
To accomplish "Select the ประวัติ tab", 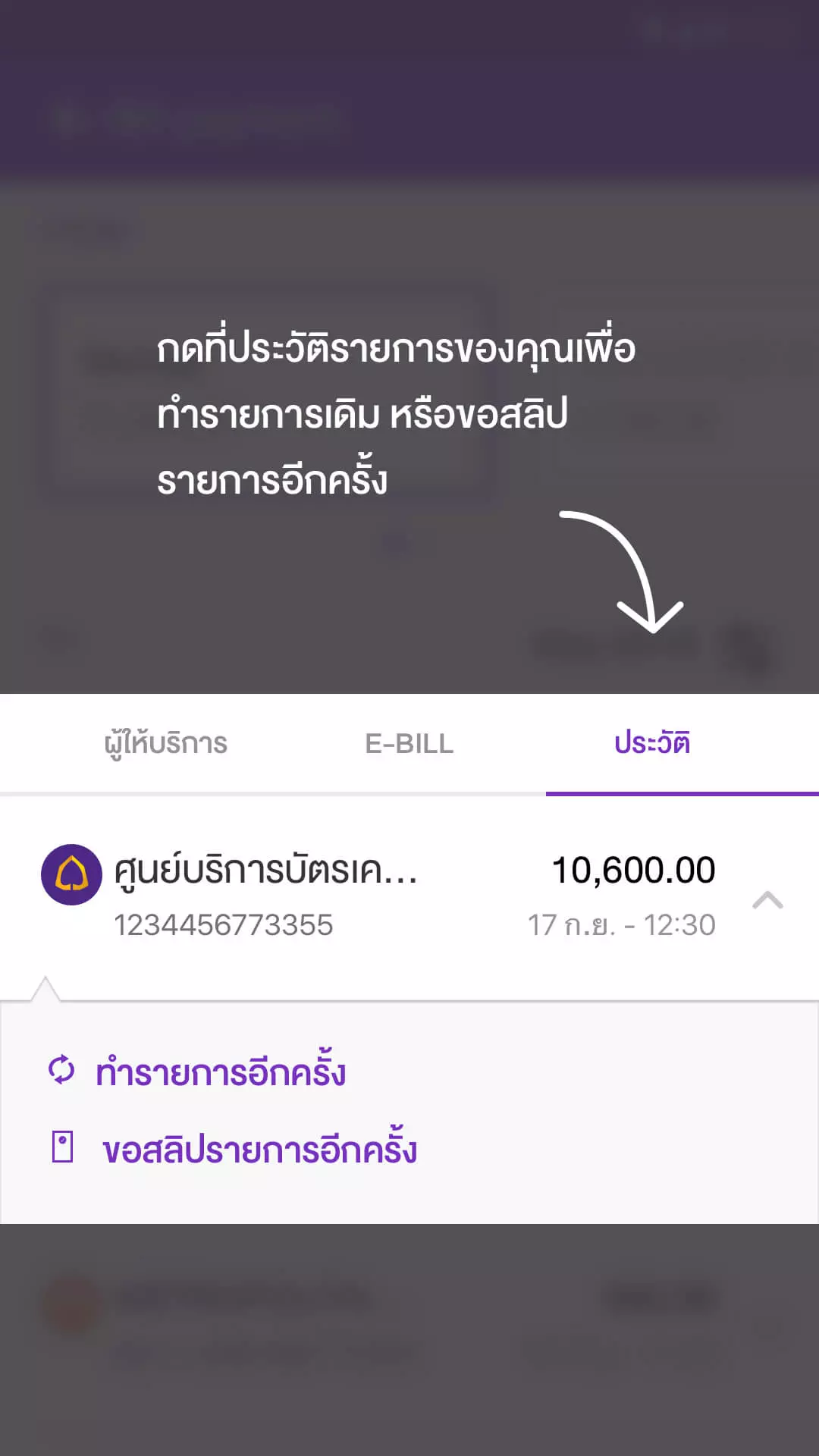I will tap(652, 744).
